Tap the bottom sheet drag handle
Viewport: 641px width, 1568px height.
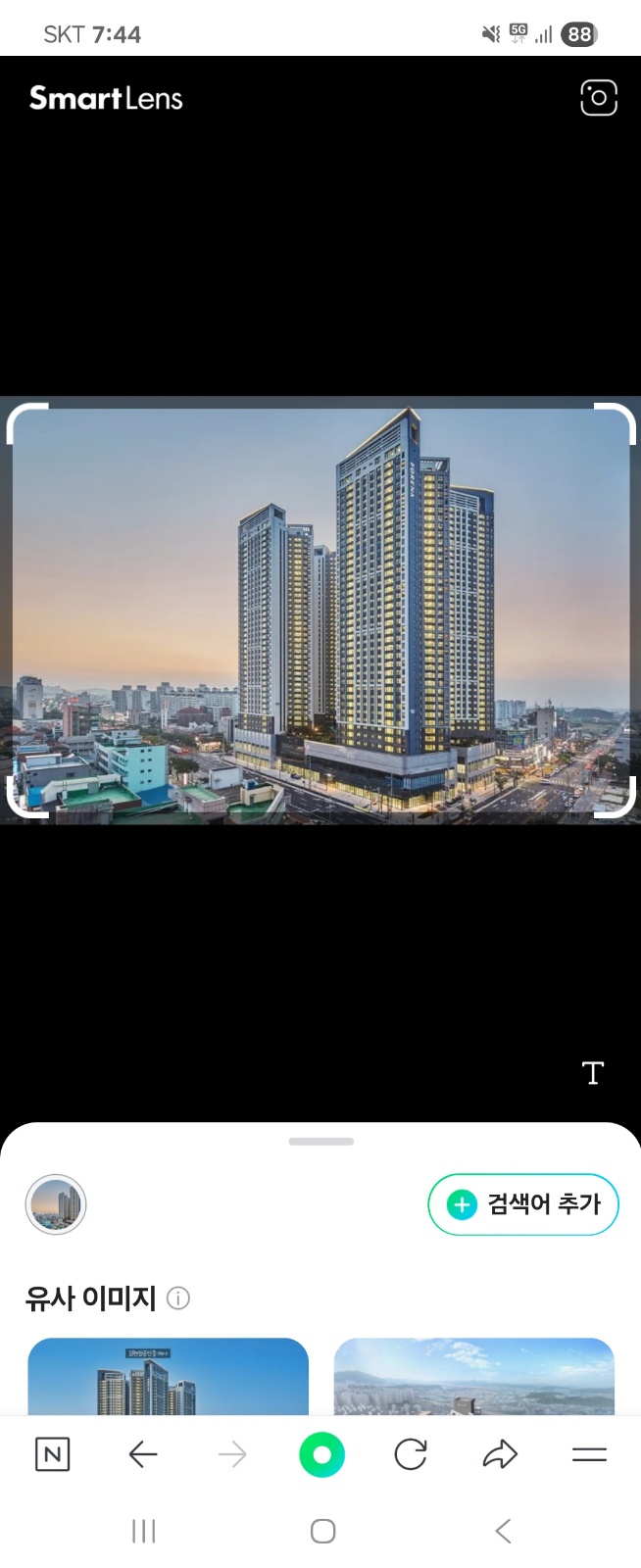pos(321,1142)
